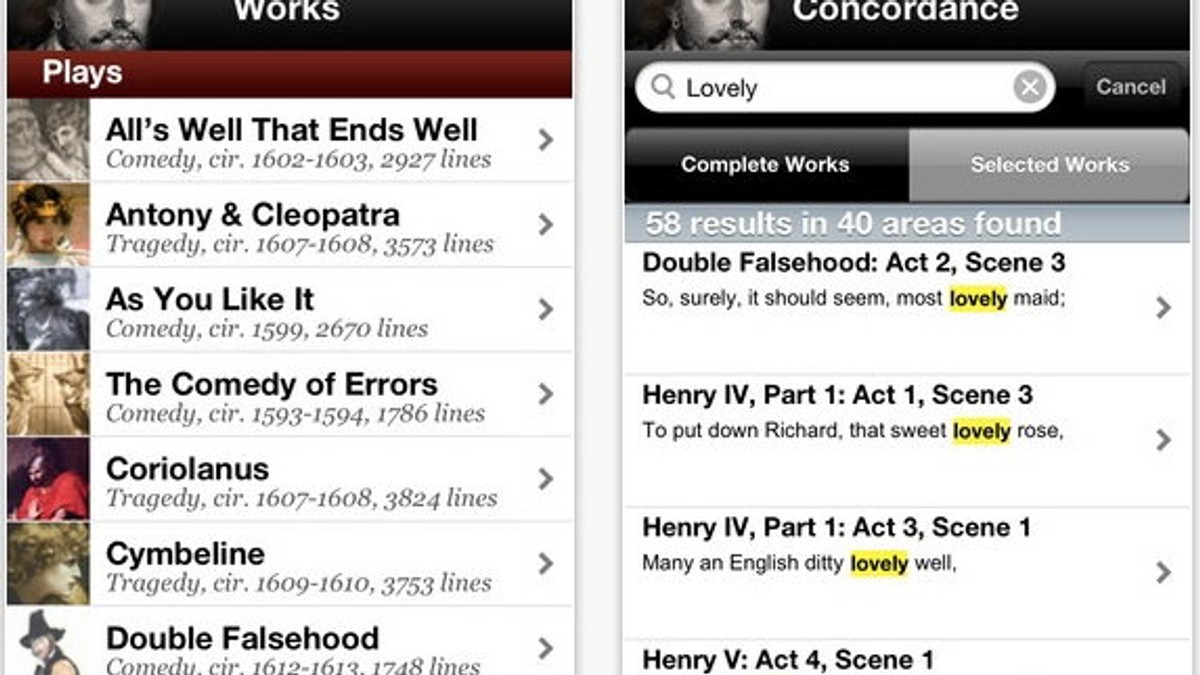Open All's Well That Ends Well
Image resolution: width=1200 pixels, height=675 pixels.
290,141
